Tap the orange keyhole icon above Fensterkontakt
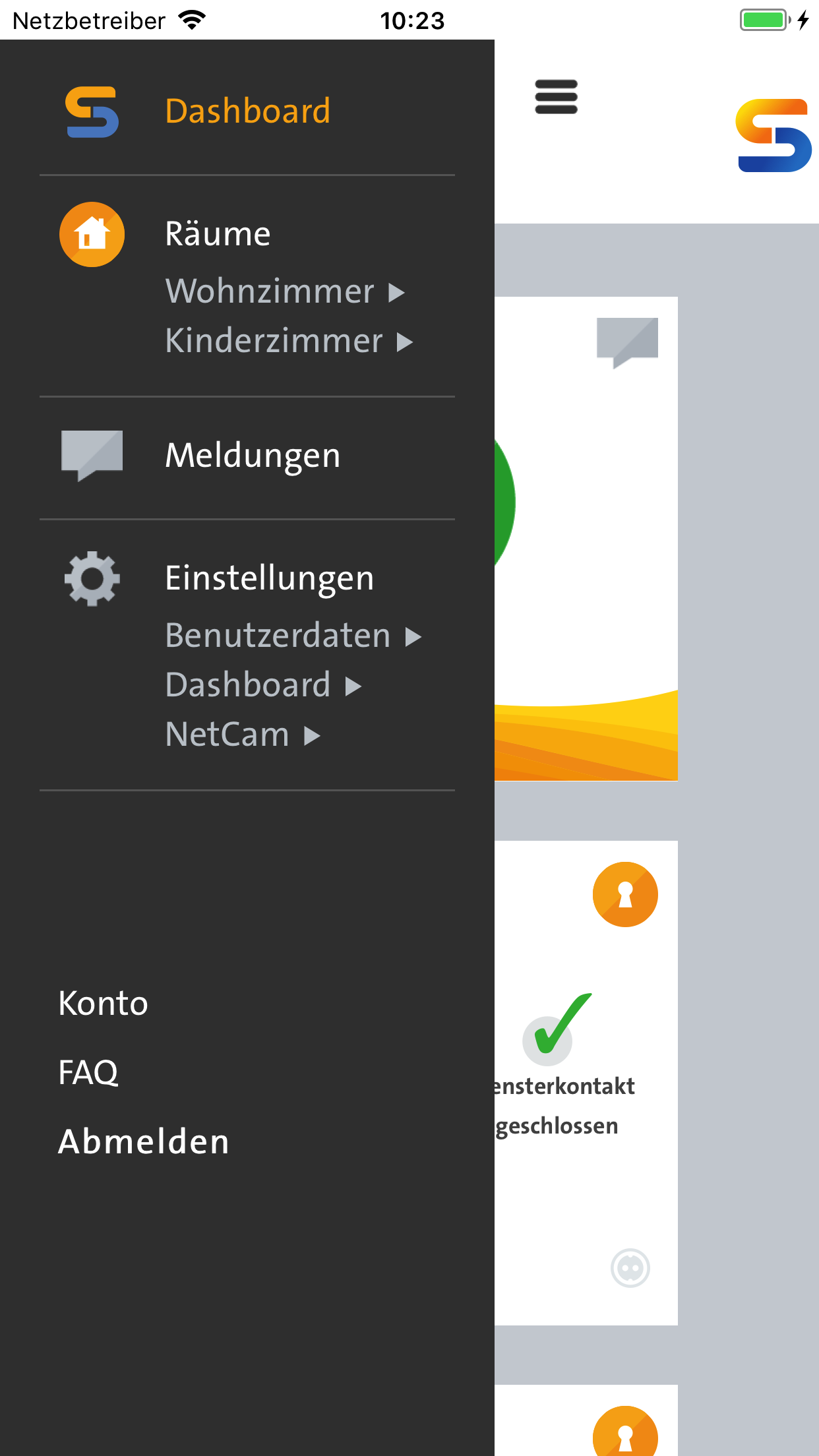Screen dimensions: 819x1456 click(625, 894)
